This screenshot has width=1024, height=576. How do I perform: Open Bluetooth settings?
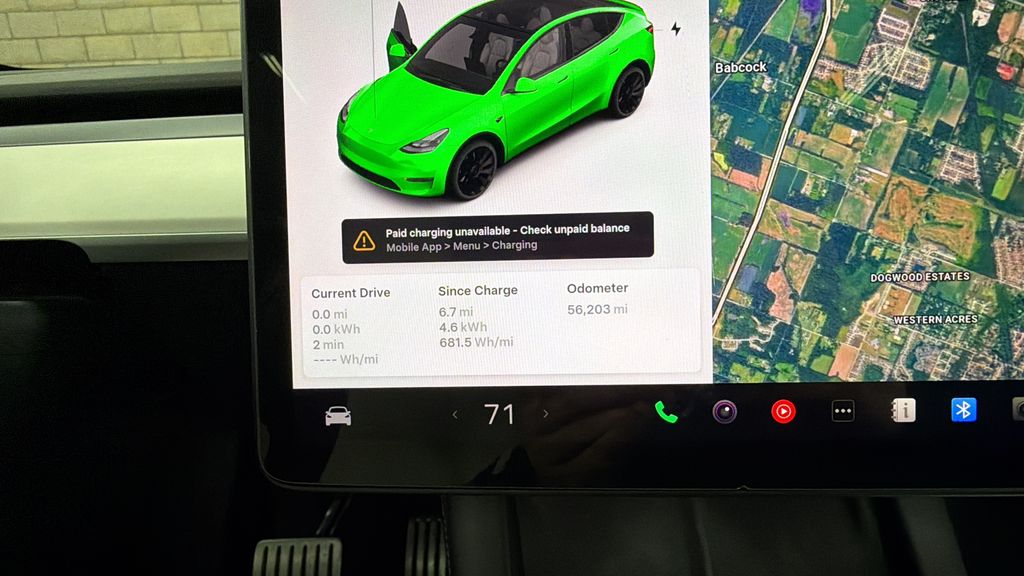(963, 410)
